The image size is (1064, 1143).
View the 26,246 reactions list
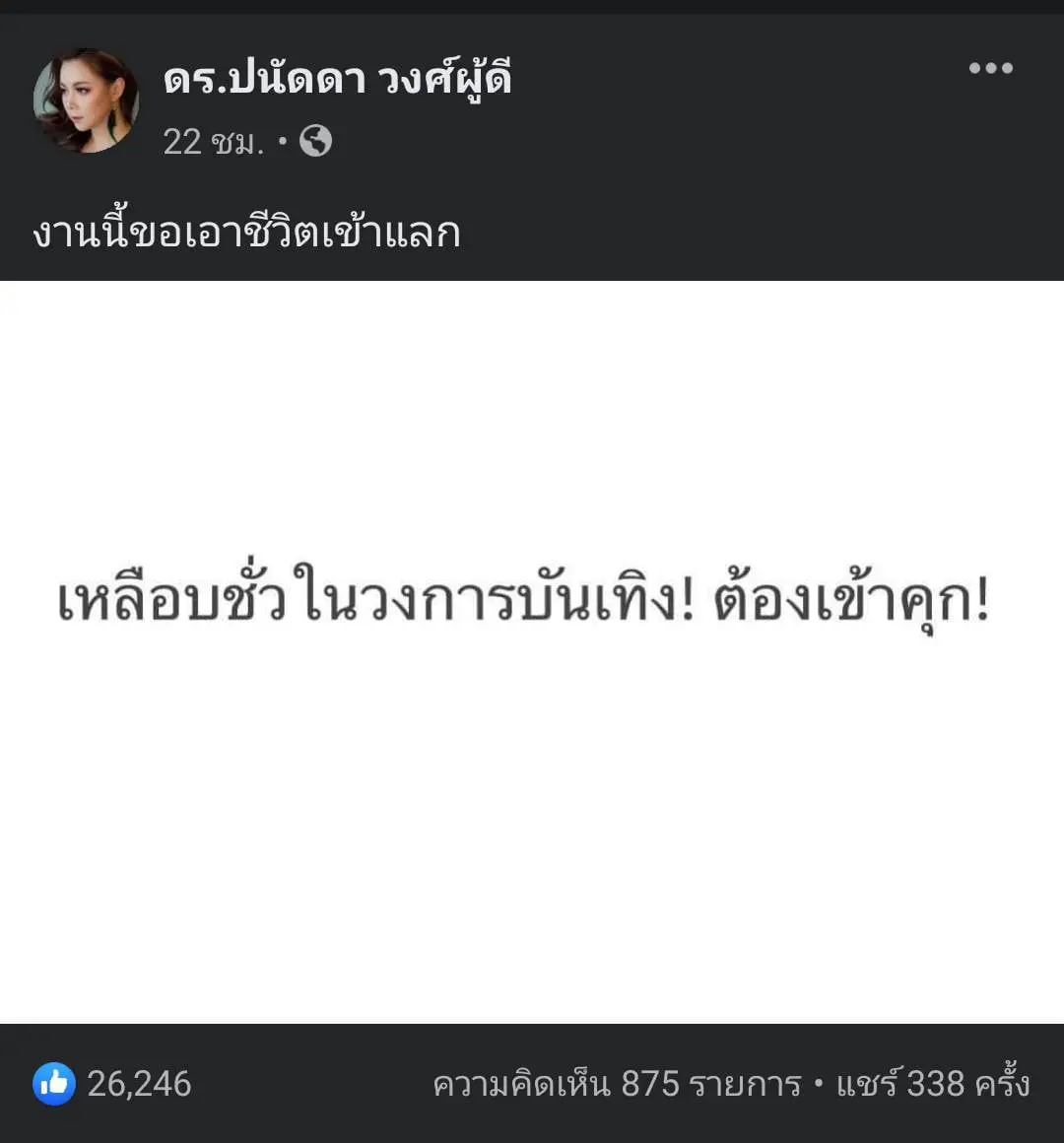point(113,1084)
